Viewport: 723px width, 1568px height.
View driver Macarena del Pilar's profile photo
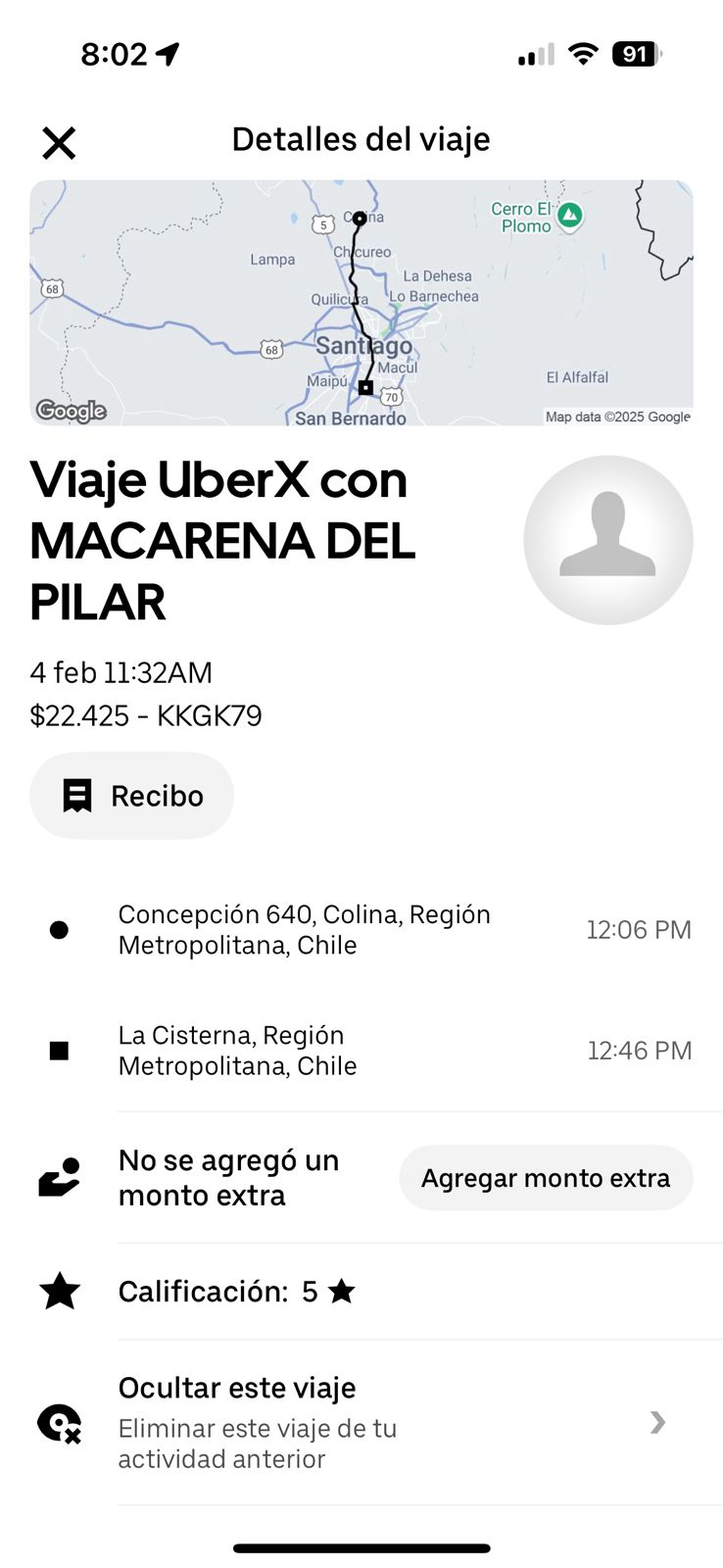607,540
